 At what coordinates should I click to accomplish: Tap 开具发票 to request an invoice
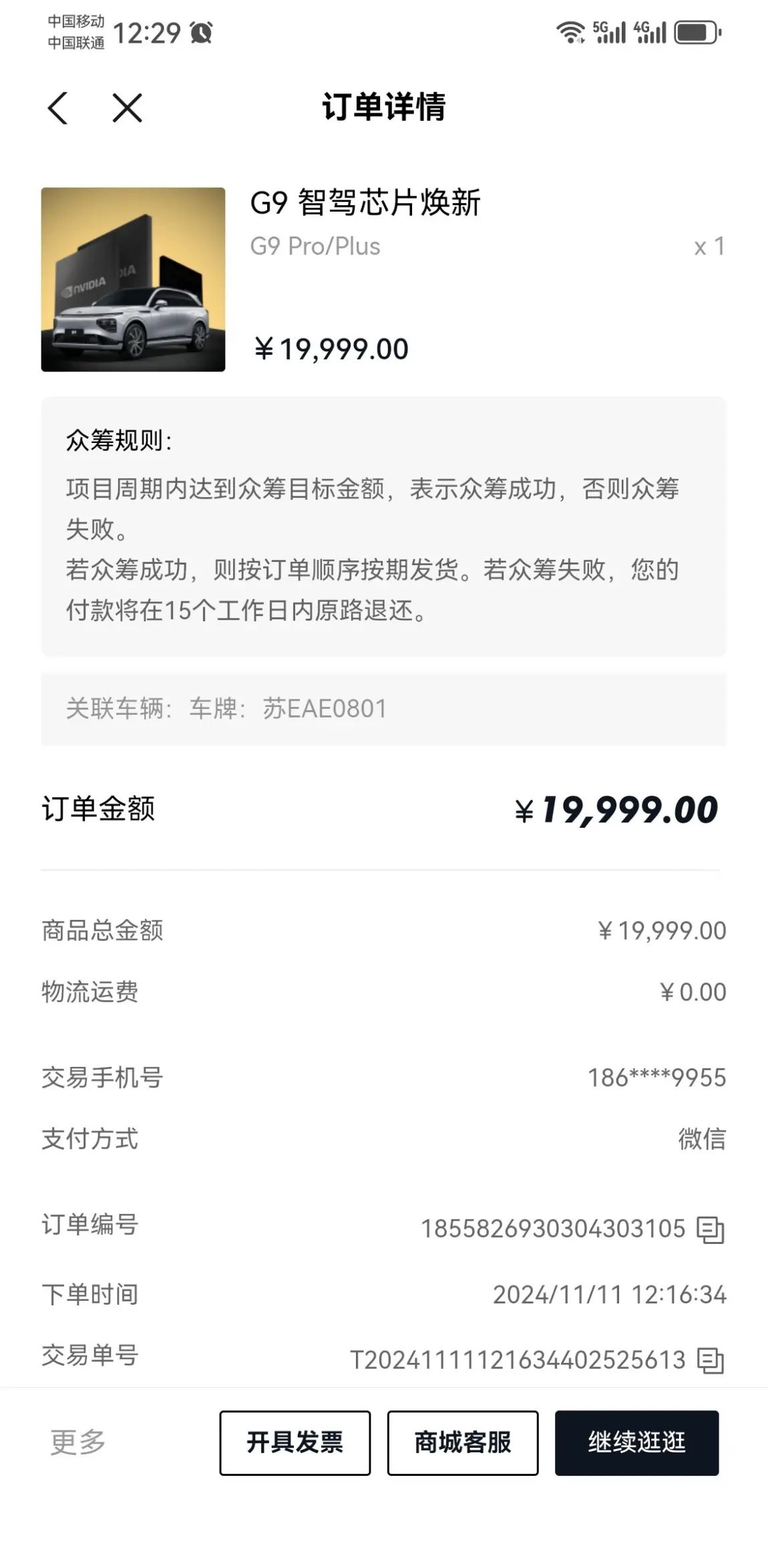295,1442
